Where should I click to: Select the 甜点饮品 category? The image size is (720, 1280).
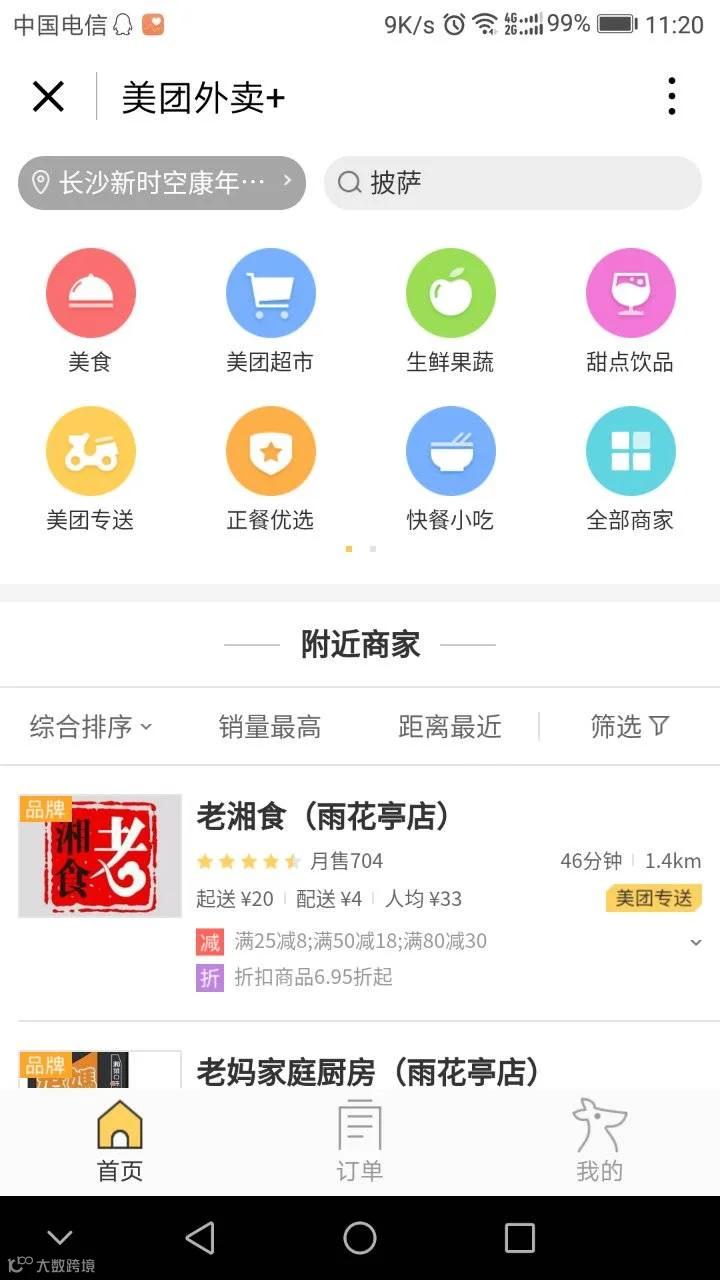click(630, 312)
